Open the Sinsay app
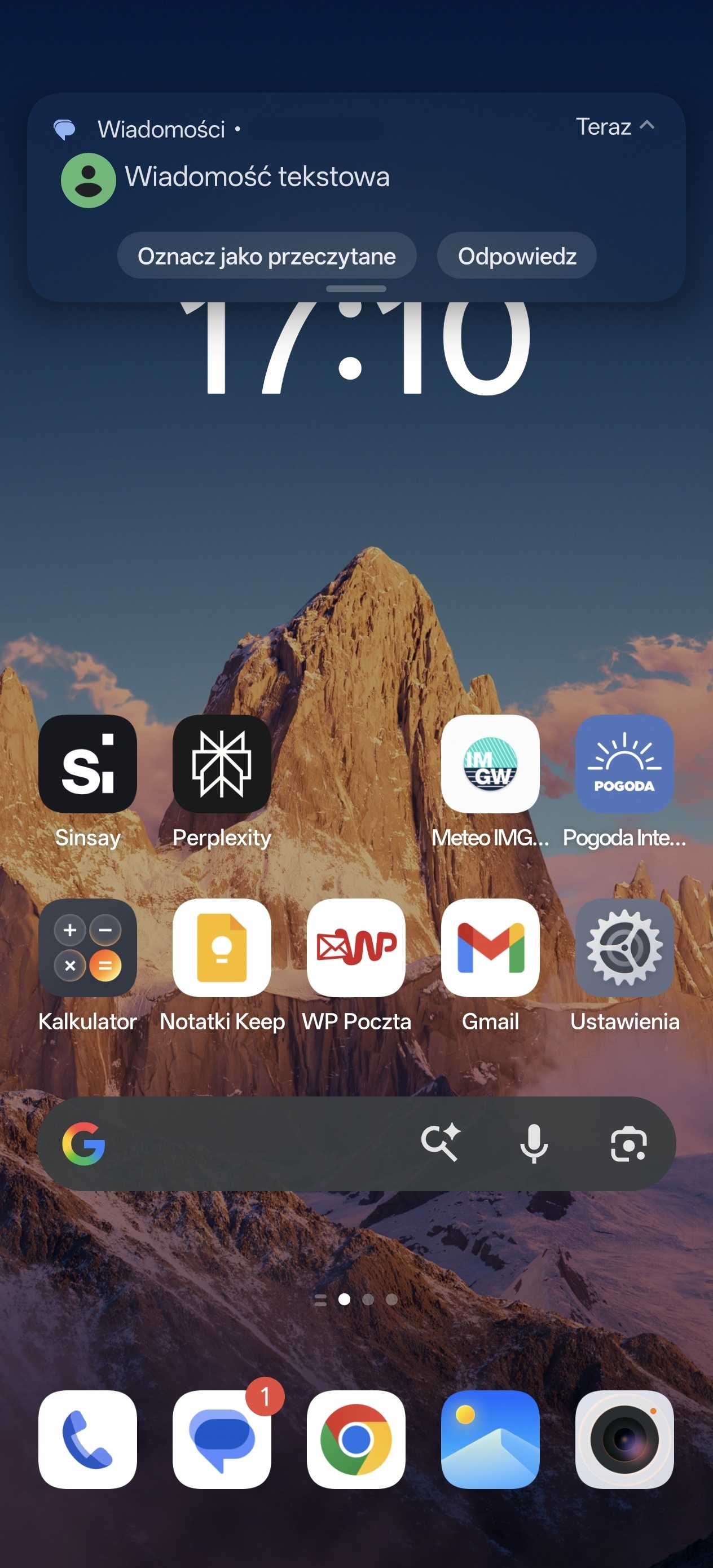Viewport: 713px width, 1568px height. click(87, 764)
